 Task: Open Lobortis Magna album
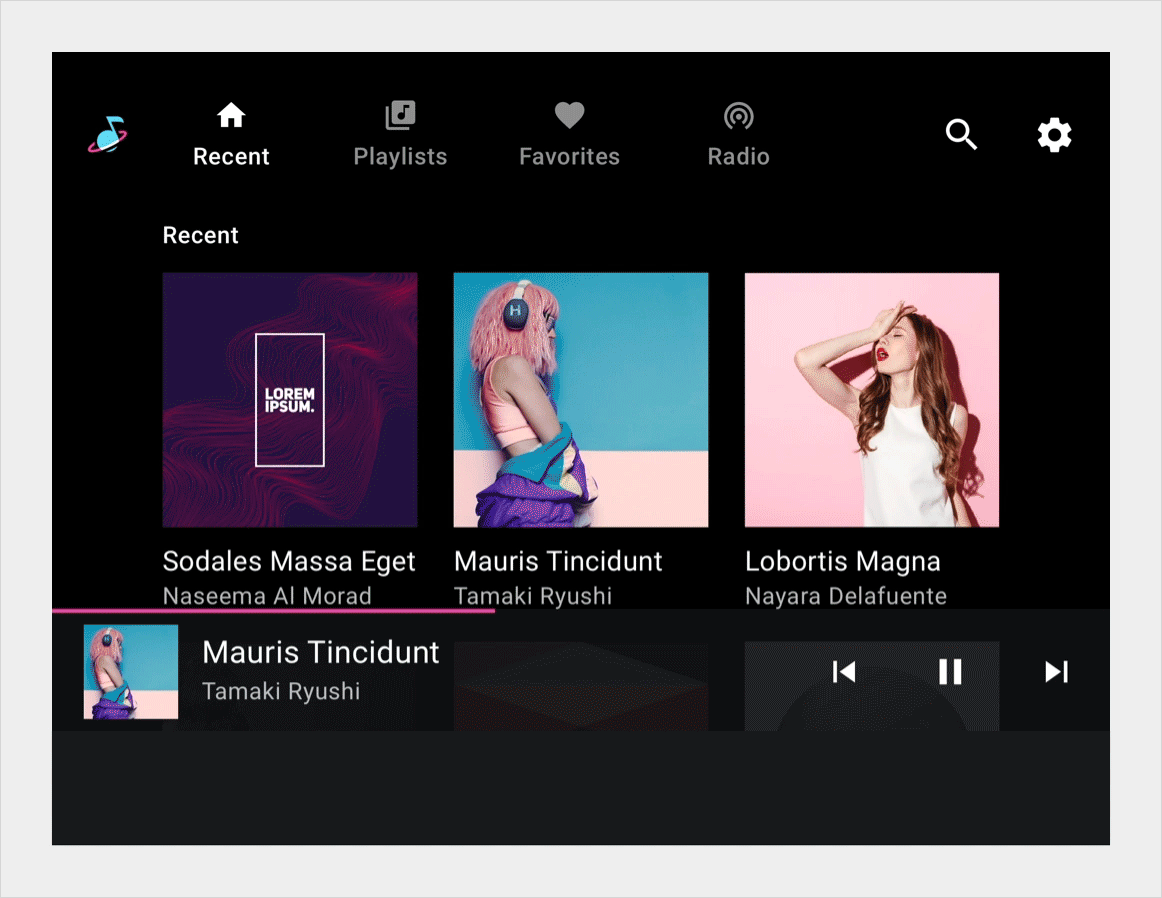point(871,400)
